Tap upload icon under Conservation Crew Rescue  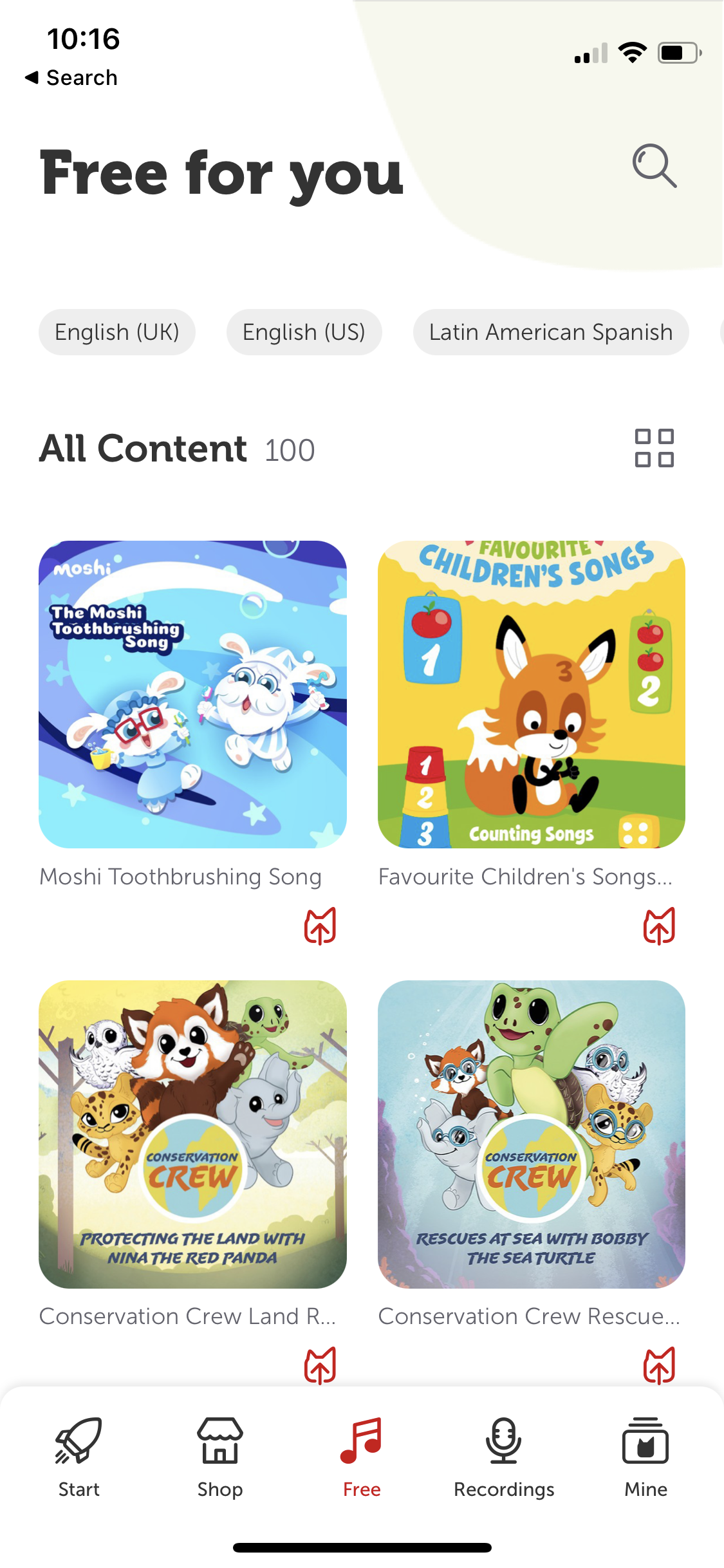coord(659,1365)
